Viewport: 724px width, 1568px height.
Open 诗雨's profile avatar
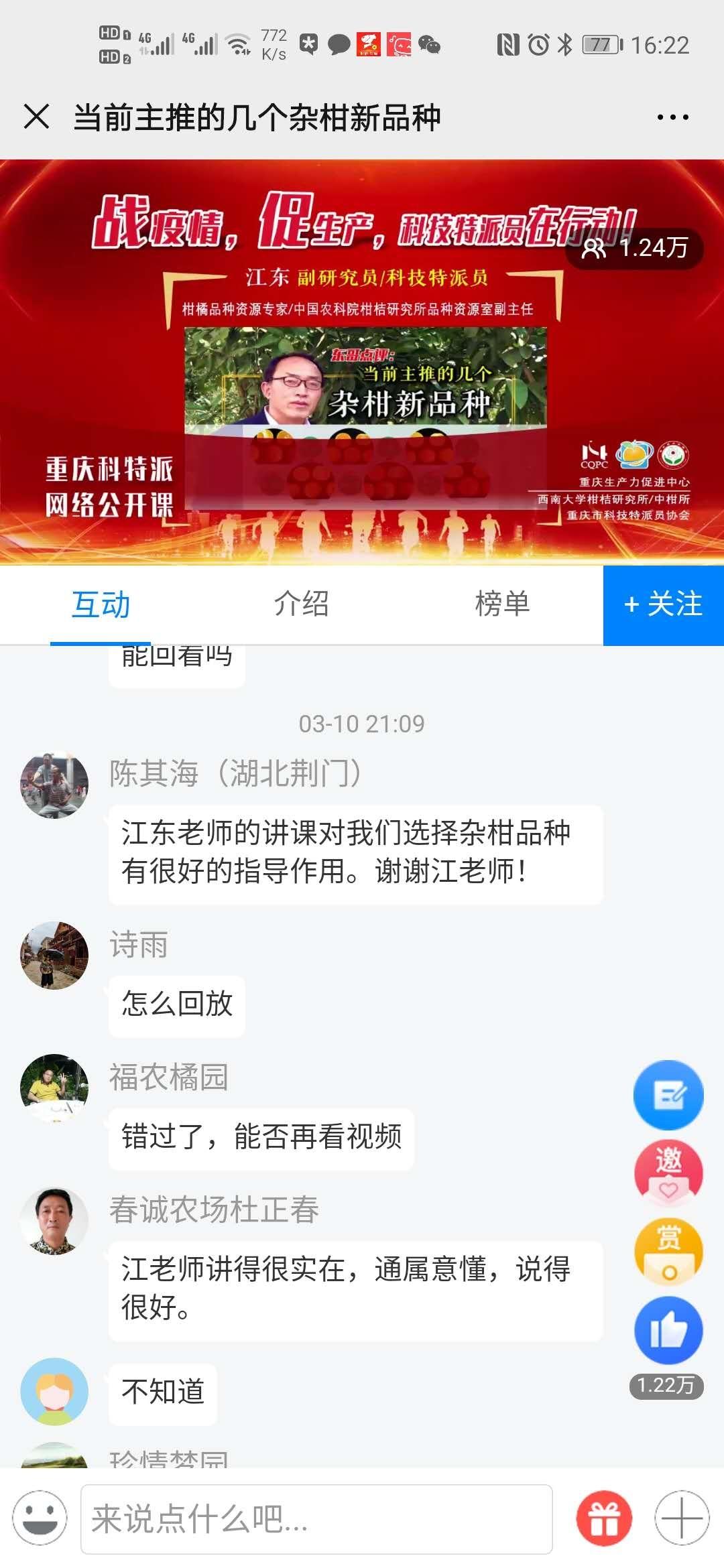(x=54, y=955)
